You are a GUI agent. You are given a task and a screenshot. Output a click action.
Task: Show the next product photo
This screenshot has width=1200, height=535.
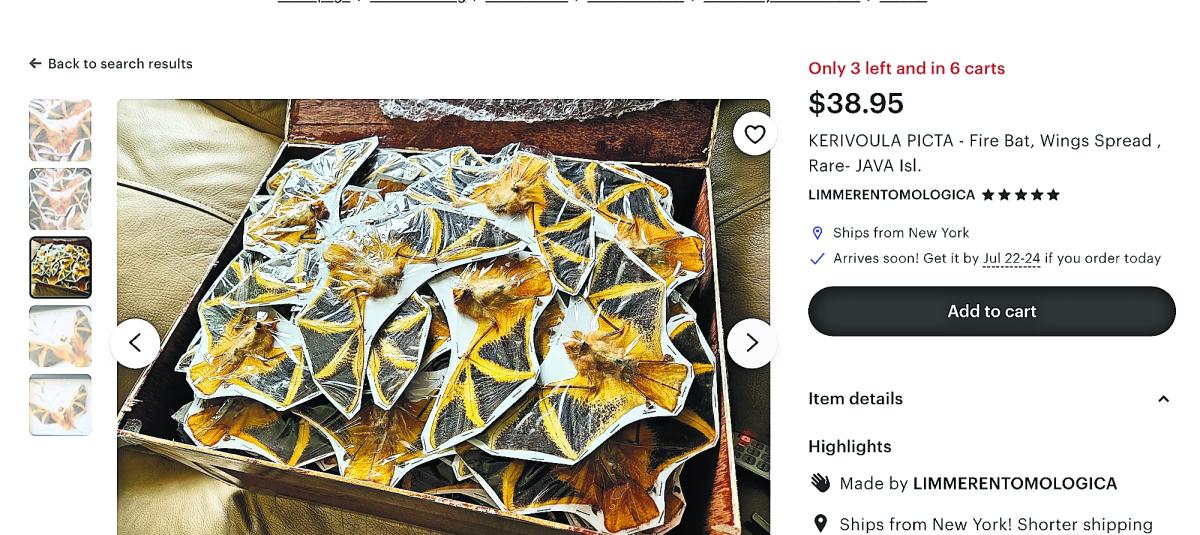pos(752,343)
